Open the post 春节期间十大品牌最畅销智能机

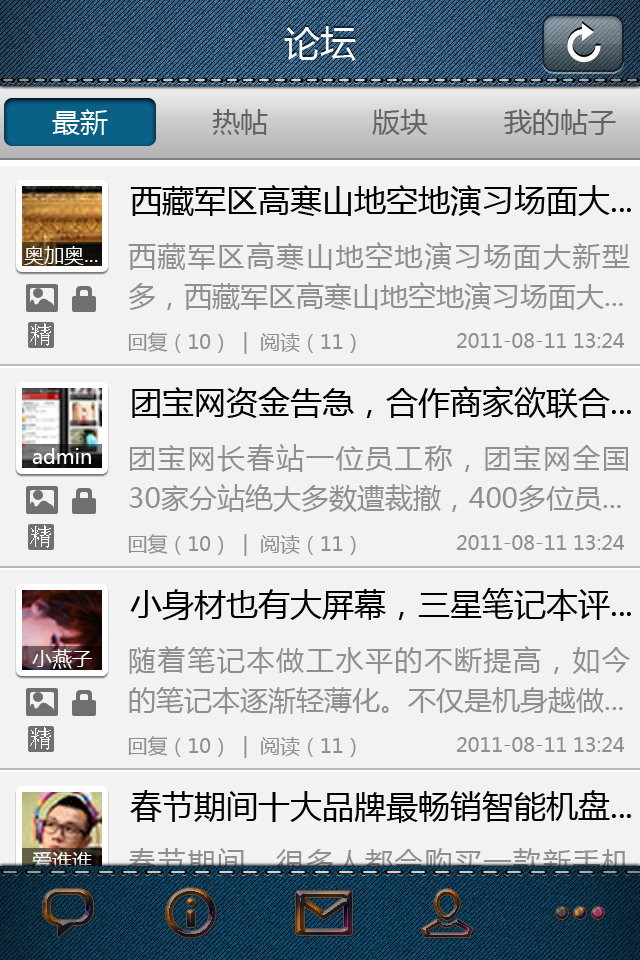coord(380,807)
